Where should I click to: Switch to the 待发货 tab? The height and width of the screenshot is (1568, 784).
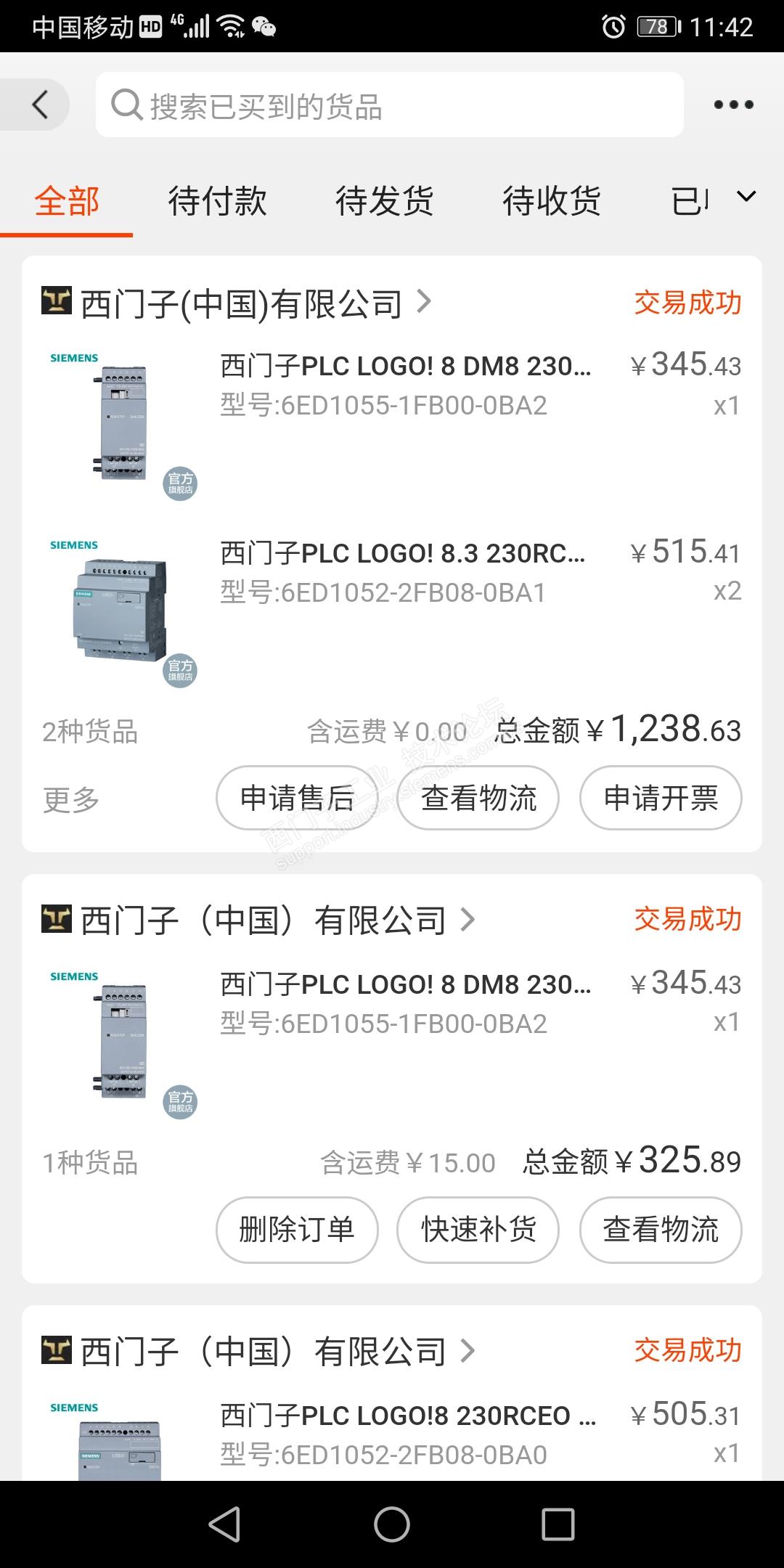[x=384, y=201]
